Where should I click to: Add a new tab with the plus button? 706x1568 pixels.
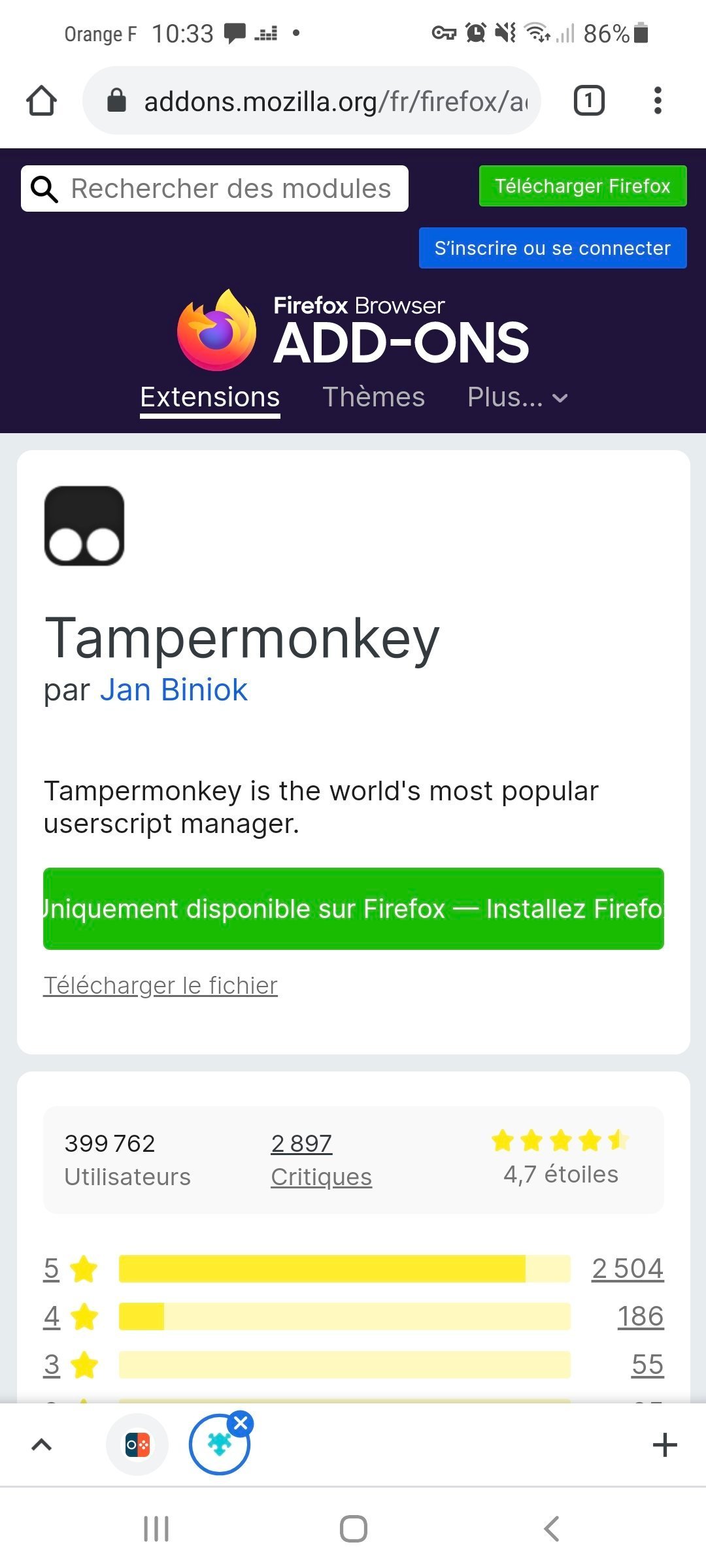tap(665, 1445)
